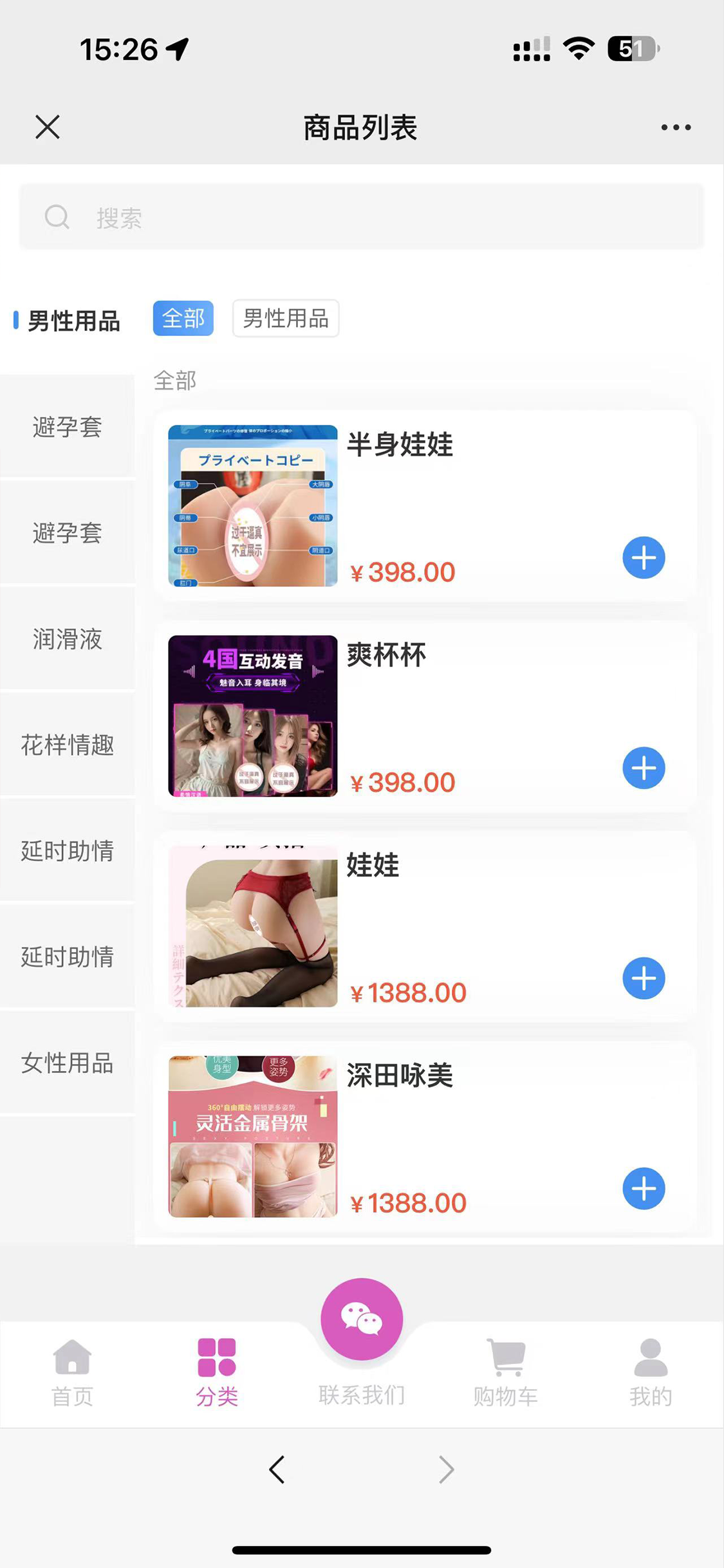Screen dimensions: 724x1568
Task: Switch to the 女性用品 category
Action: (x=68, y=1063)
